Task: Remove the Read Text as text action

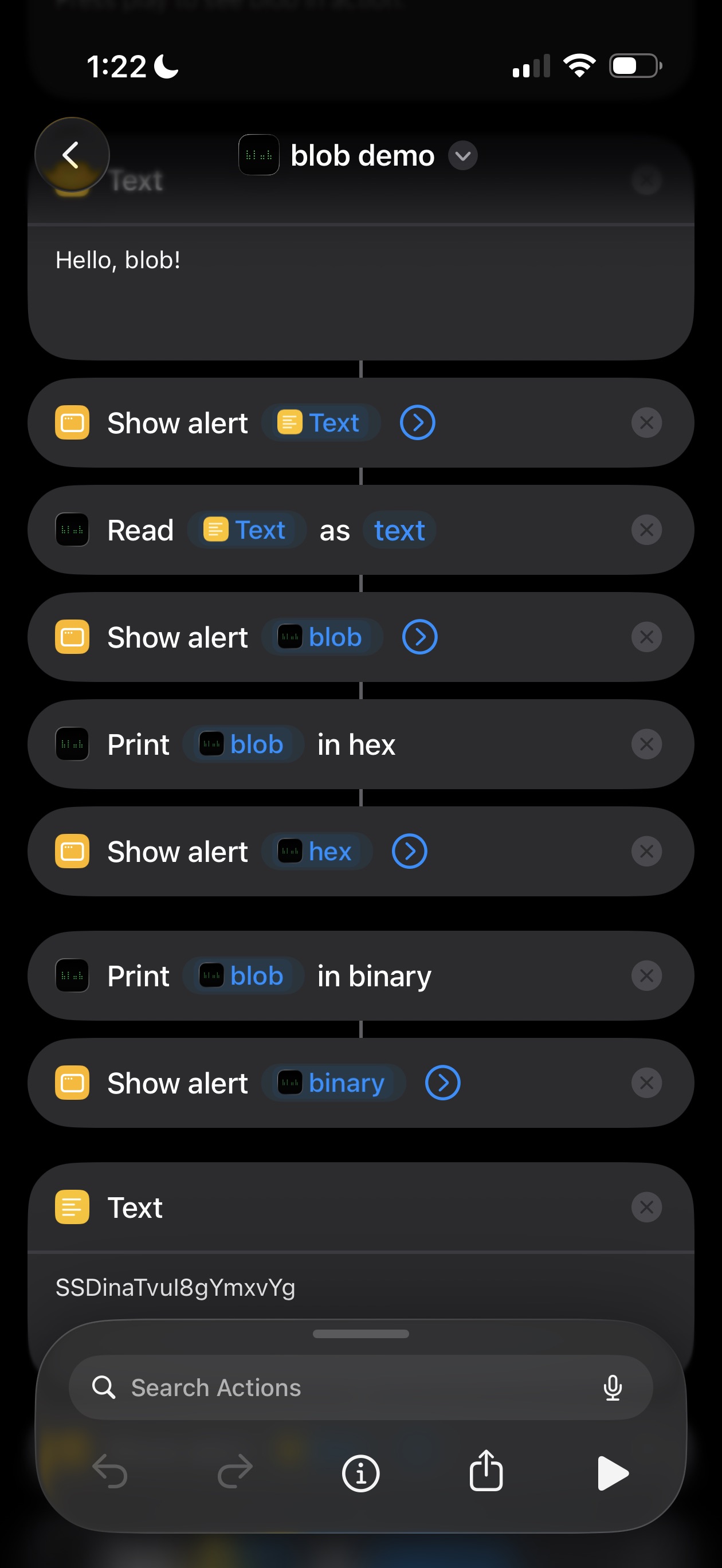Action: coord(646,530)
